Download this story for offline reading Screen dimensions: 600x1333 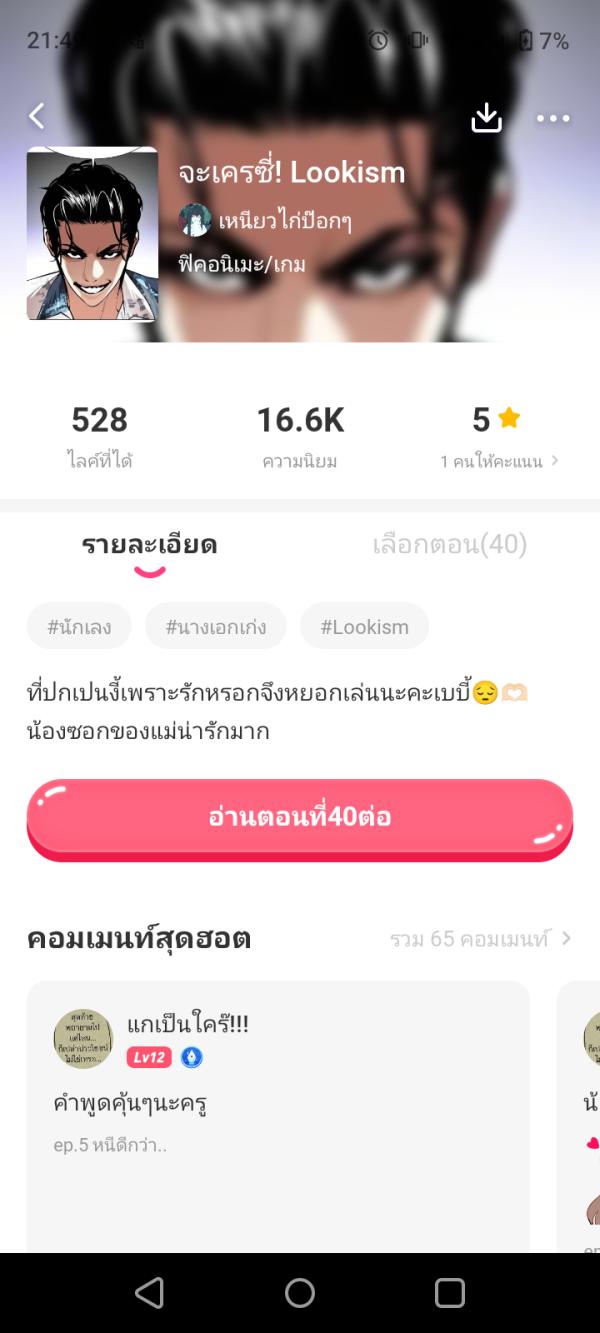coord(486,118)
